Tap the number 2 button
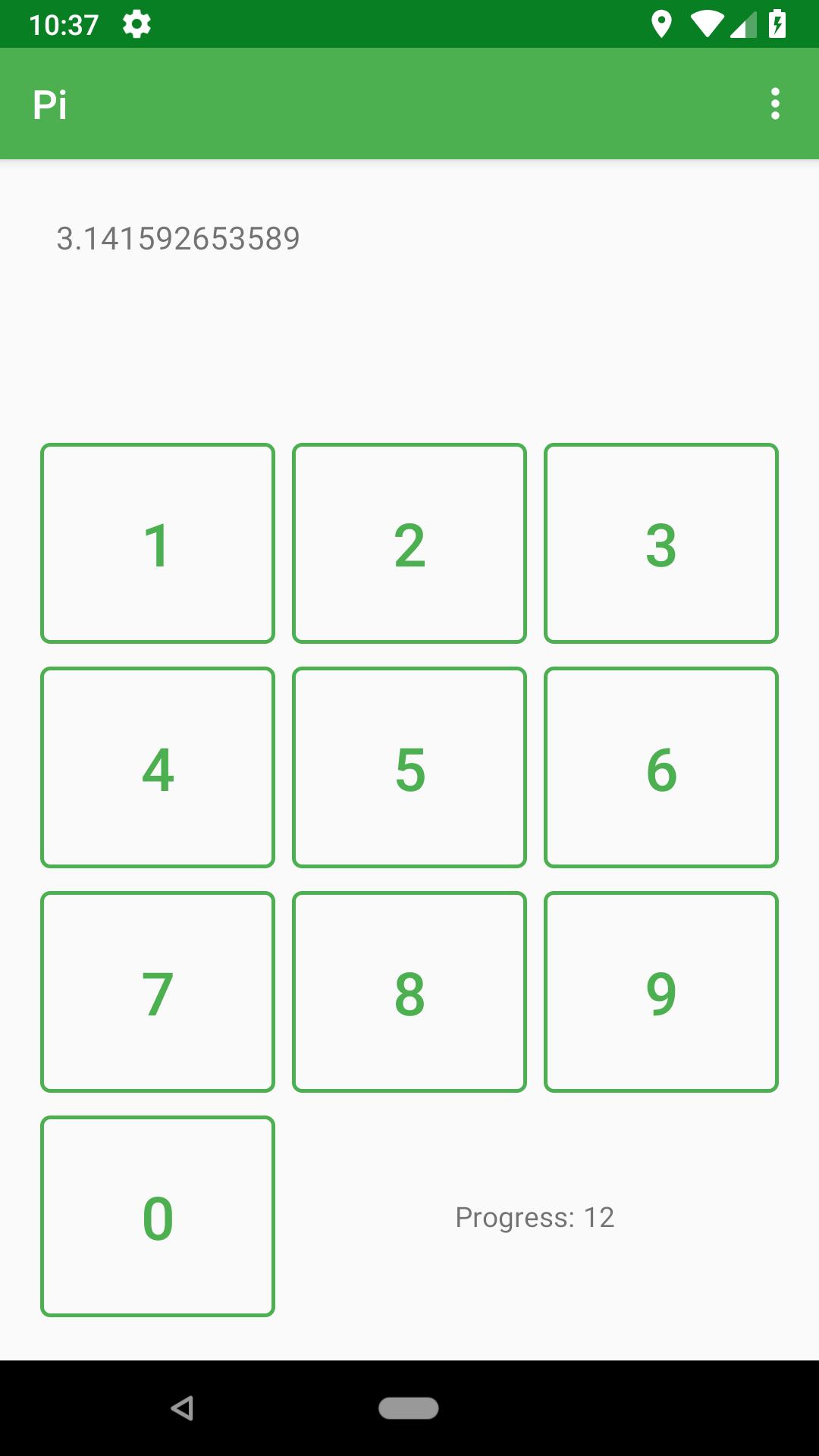This screenshot has width=819, height=1456. (409, 544)
